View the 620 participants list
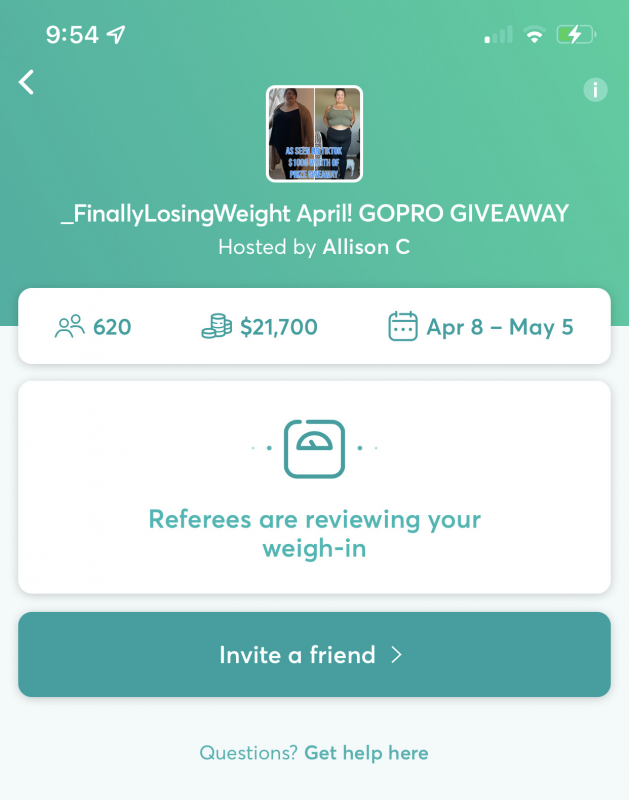Viewport: 629px width, 800px height. tap(94, 327)
